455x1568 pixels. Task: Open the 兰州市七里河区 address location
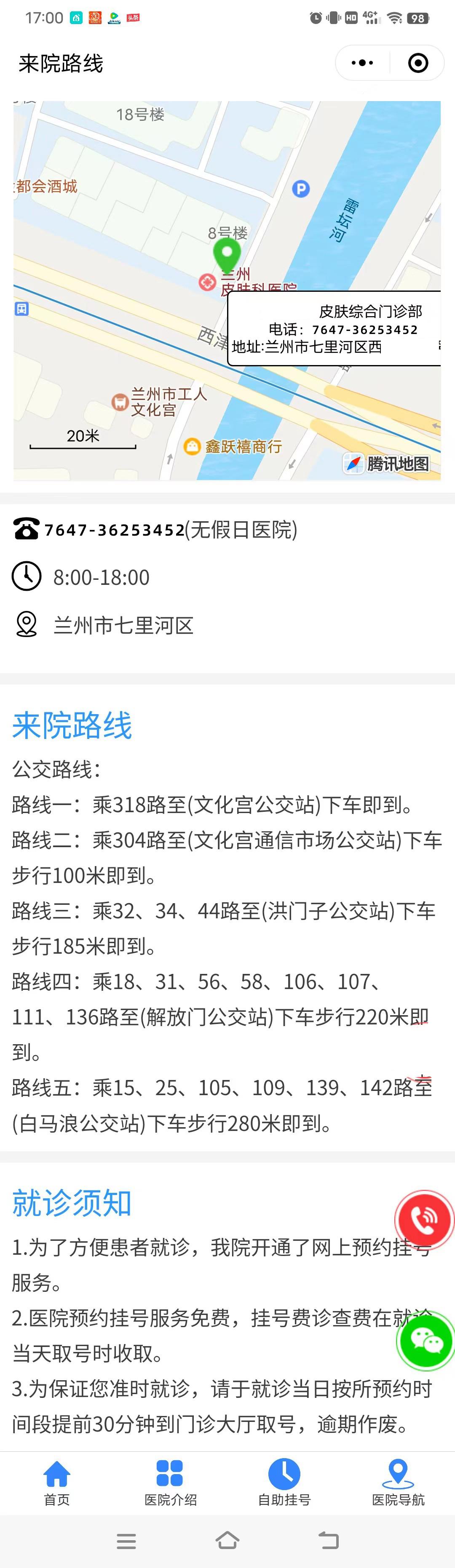[x=123, y=625]
